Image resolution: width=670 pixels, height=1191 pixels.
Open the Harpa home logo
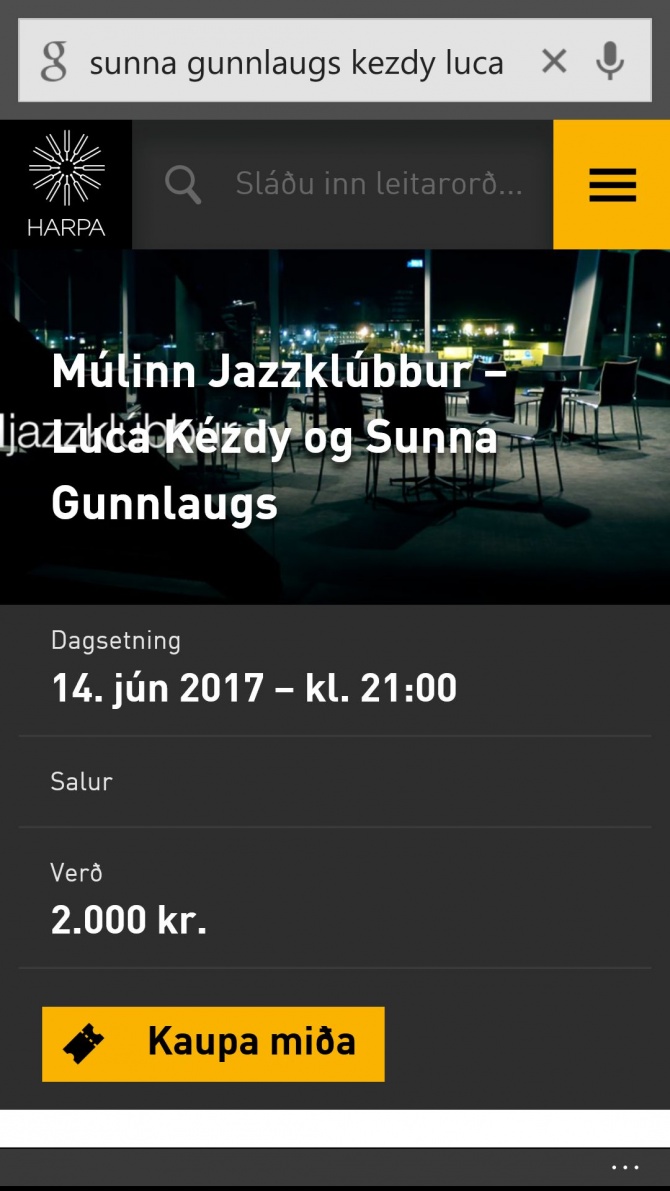click(x=66, y=185)
